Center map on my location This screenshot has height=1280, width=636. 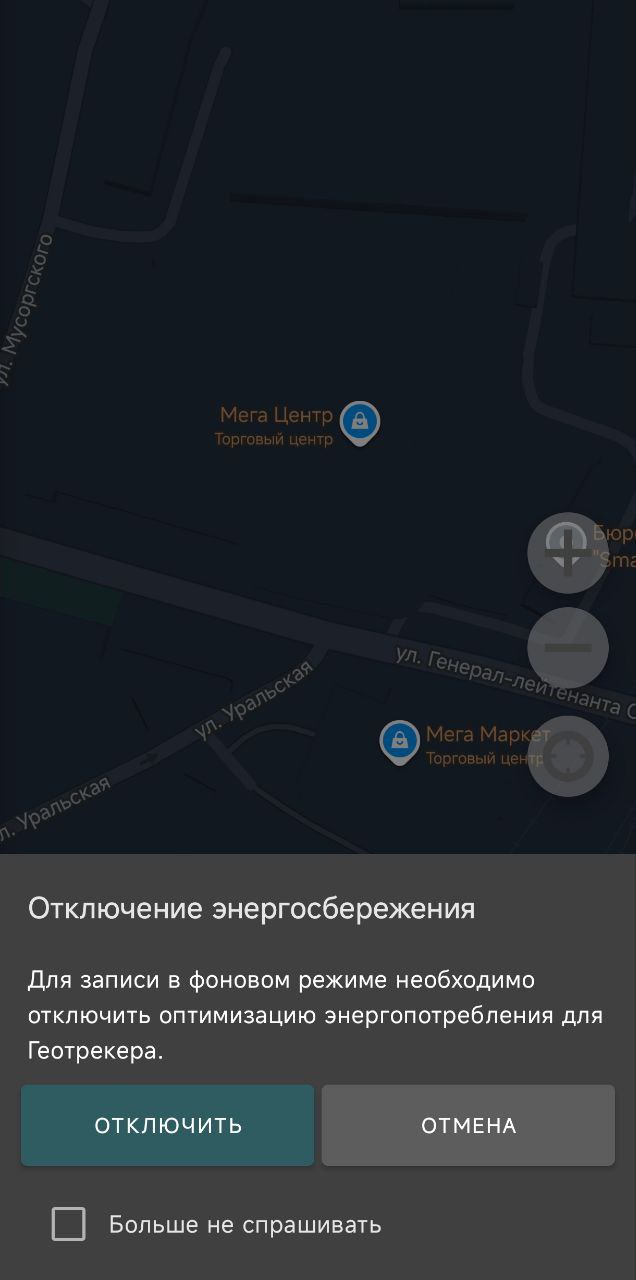[x=567, y=756]
